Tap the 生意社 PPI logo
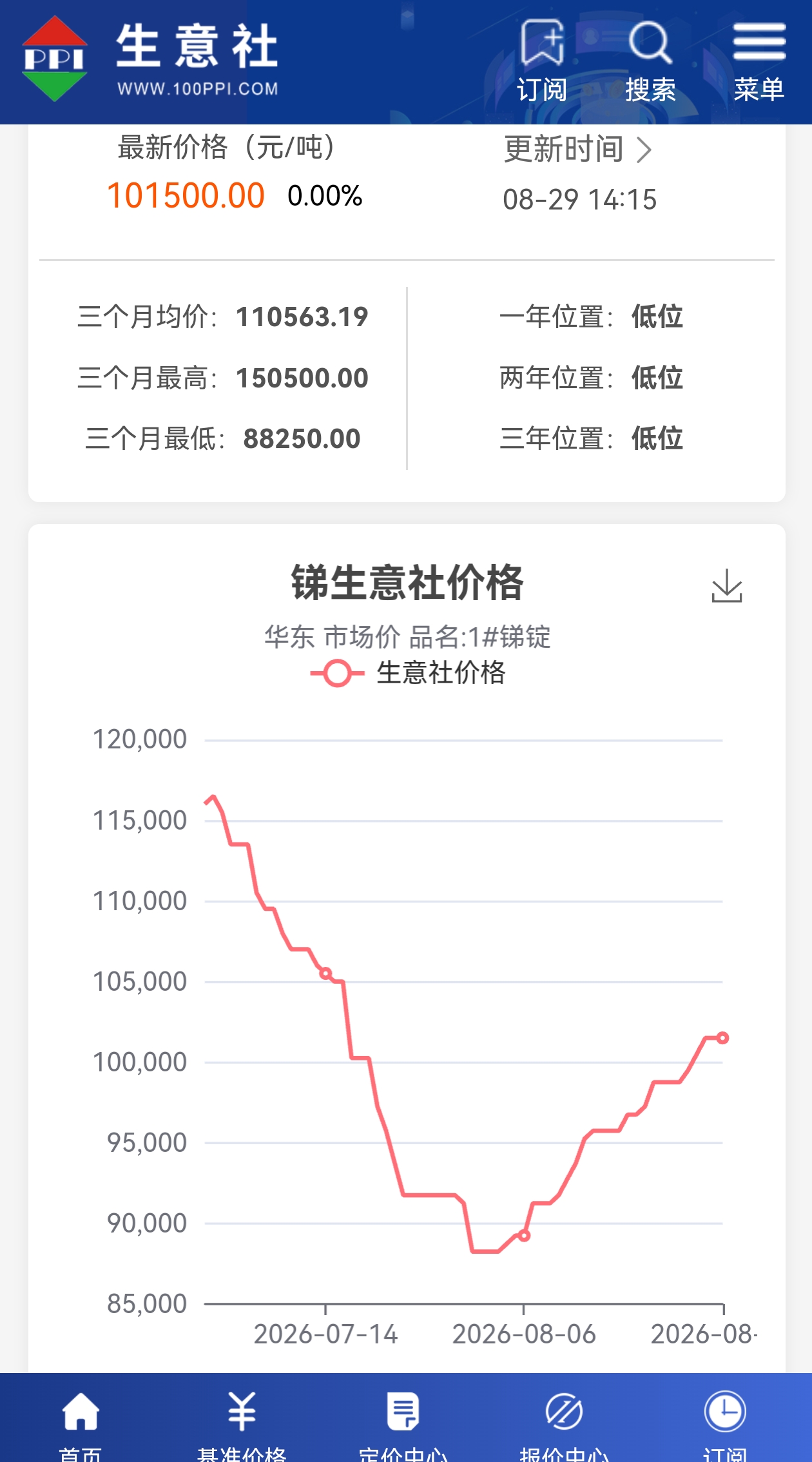This screenshot has width=812, height=1462. tap(150, 59)
